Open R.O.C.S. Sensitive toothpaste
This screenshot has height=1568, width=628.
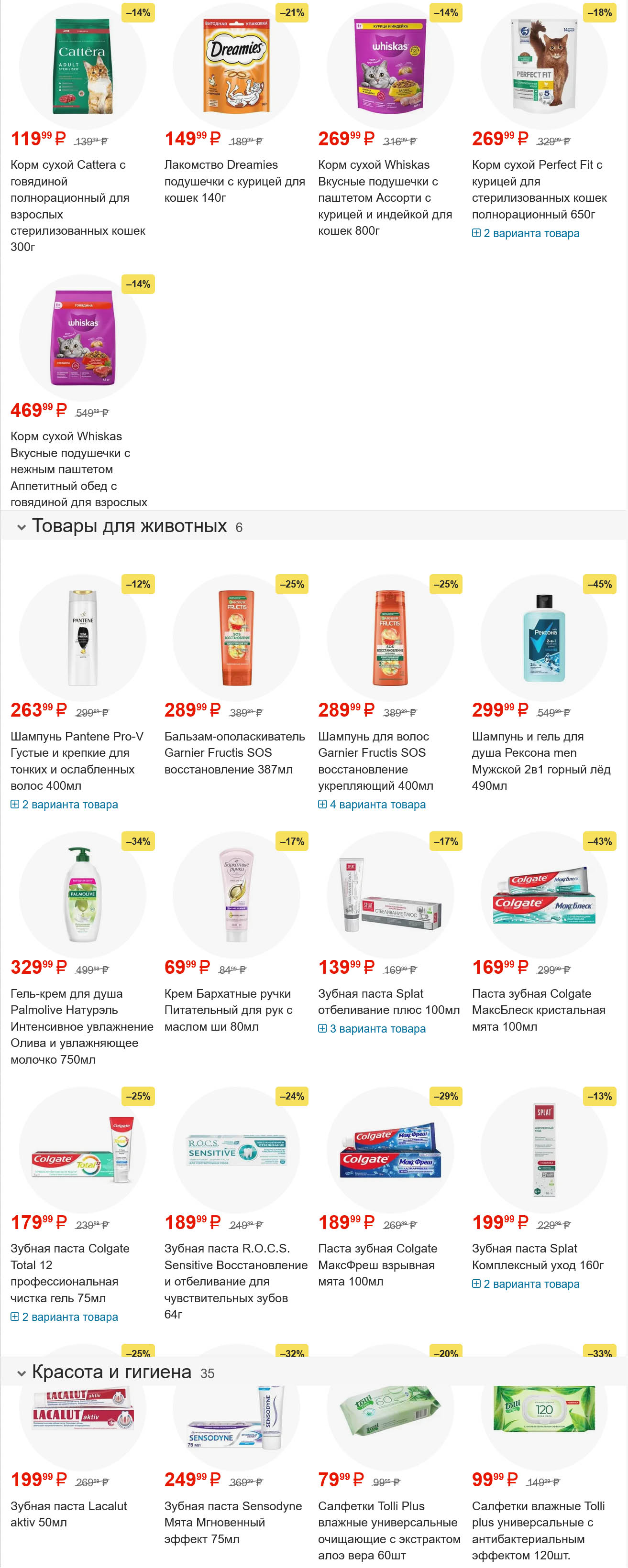click(x=235, y=1281)
